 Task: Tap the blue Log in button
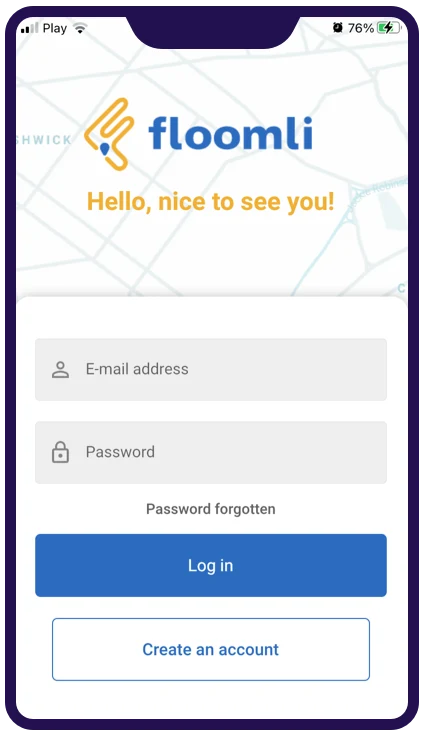tap(211, 566)
